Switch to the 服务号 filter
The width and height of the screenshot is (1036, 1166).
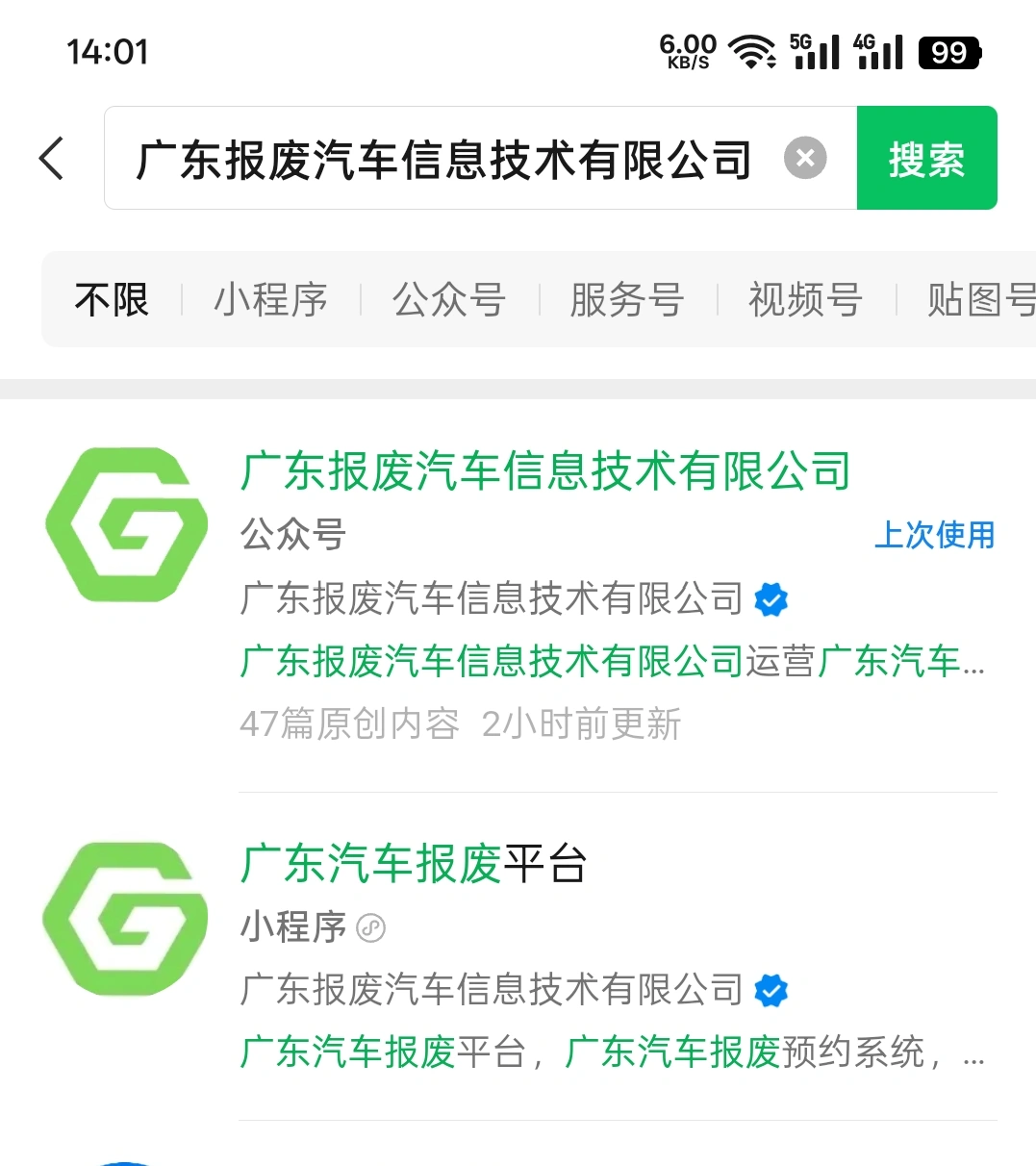(627, 300)
